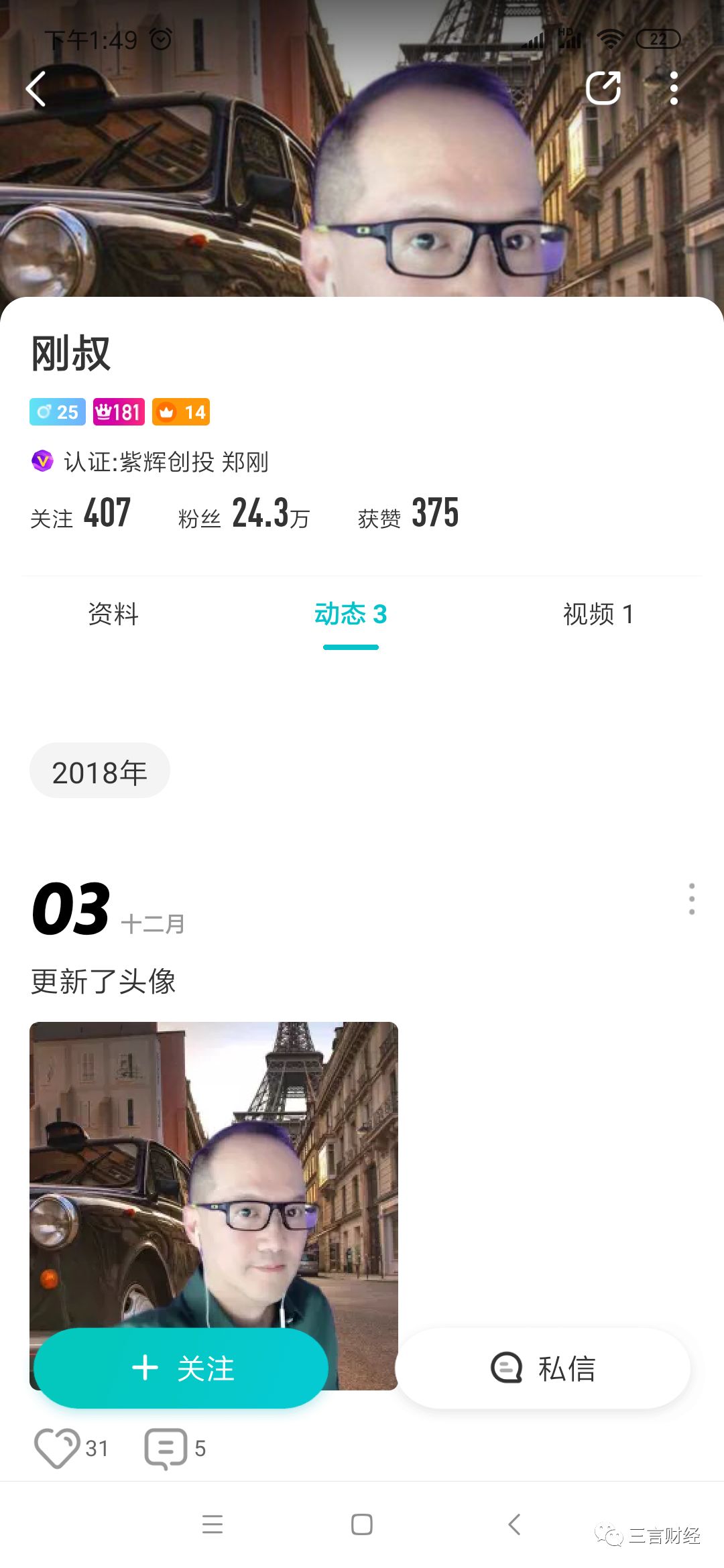
Task: Like the 更新了头像 post
Action: coord(57,1448)
